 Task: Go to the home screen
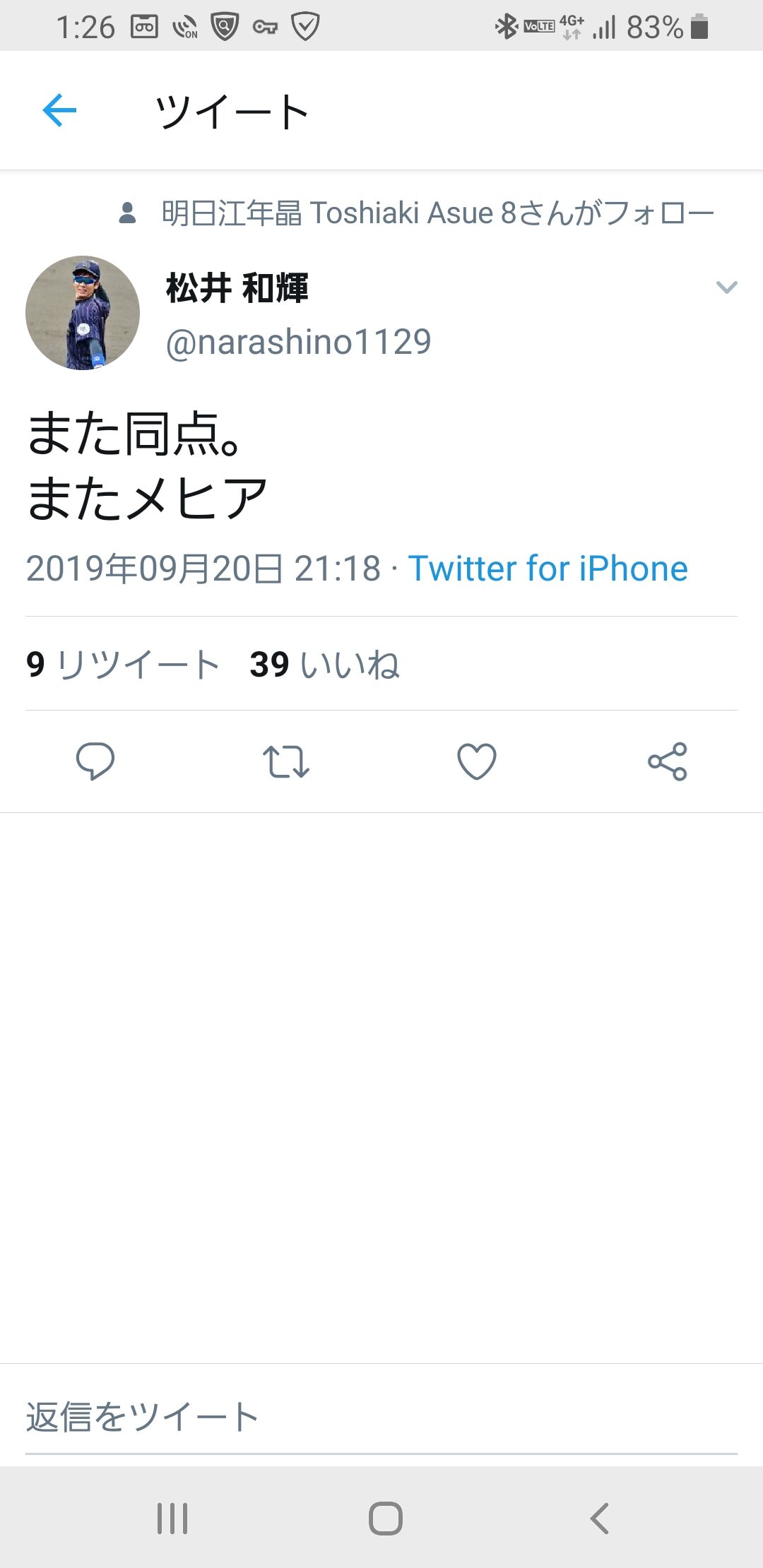[x=386, y=1519]
